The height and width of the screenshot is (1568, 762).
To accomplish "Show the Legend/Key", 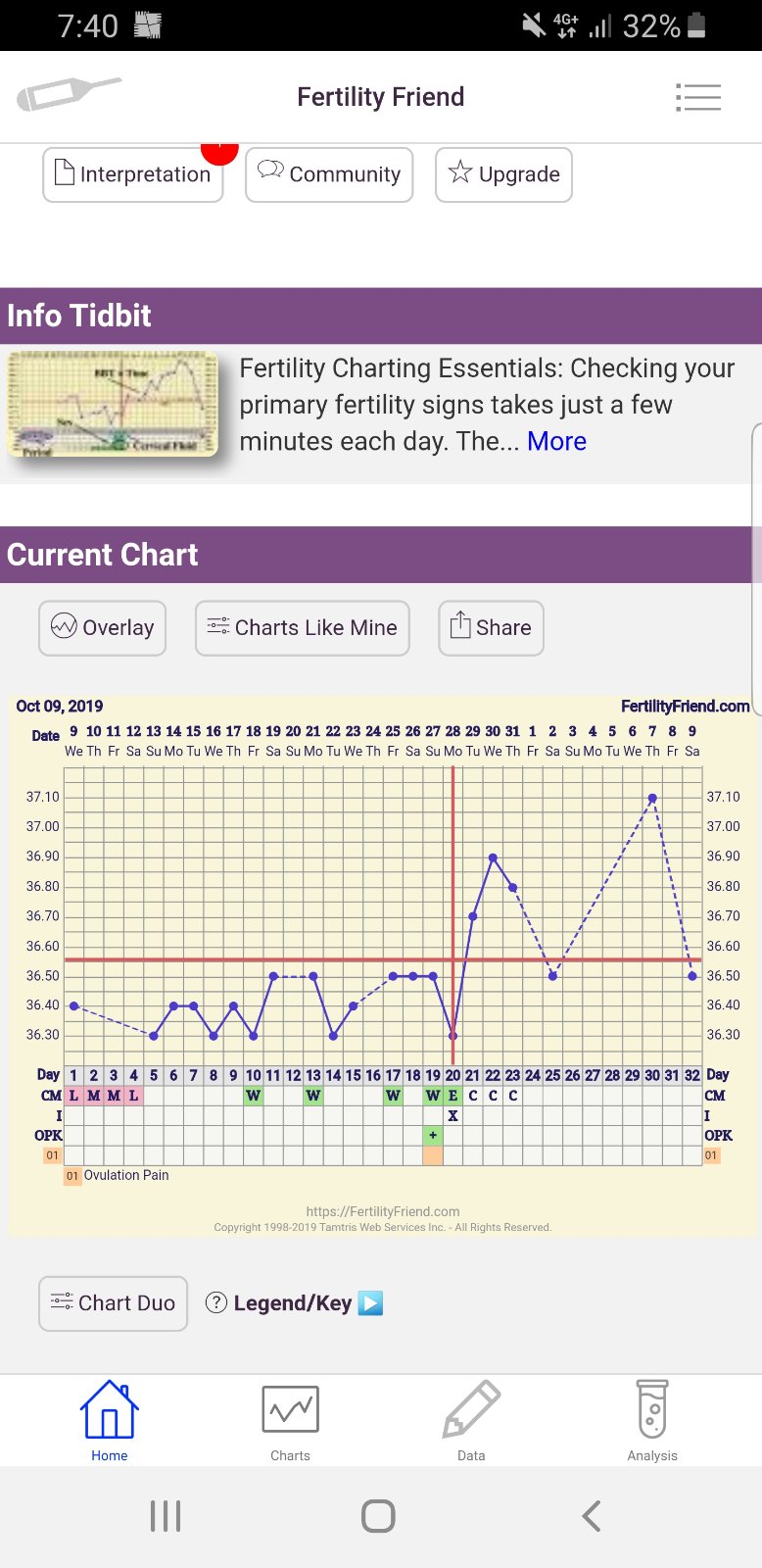I will coord(294,1302).
